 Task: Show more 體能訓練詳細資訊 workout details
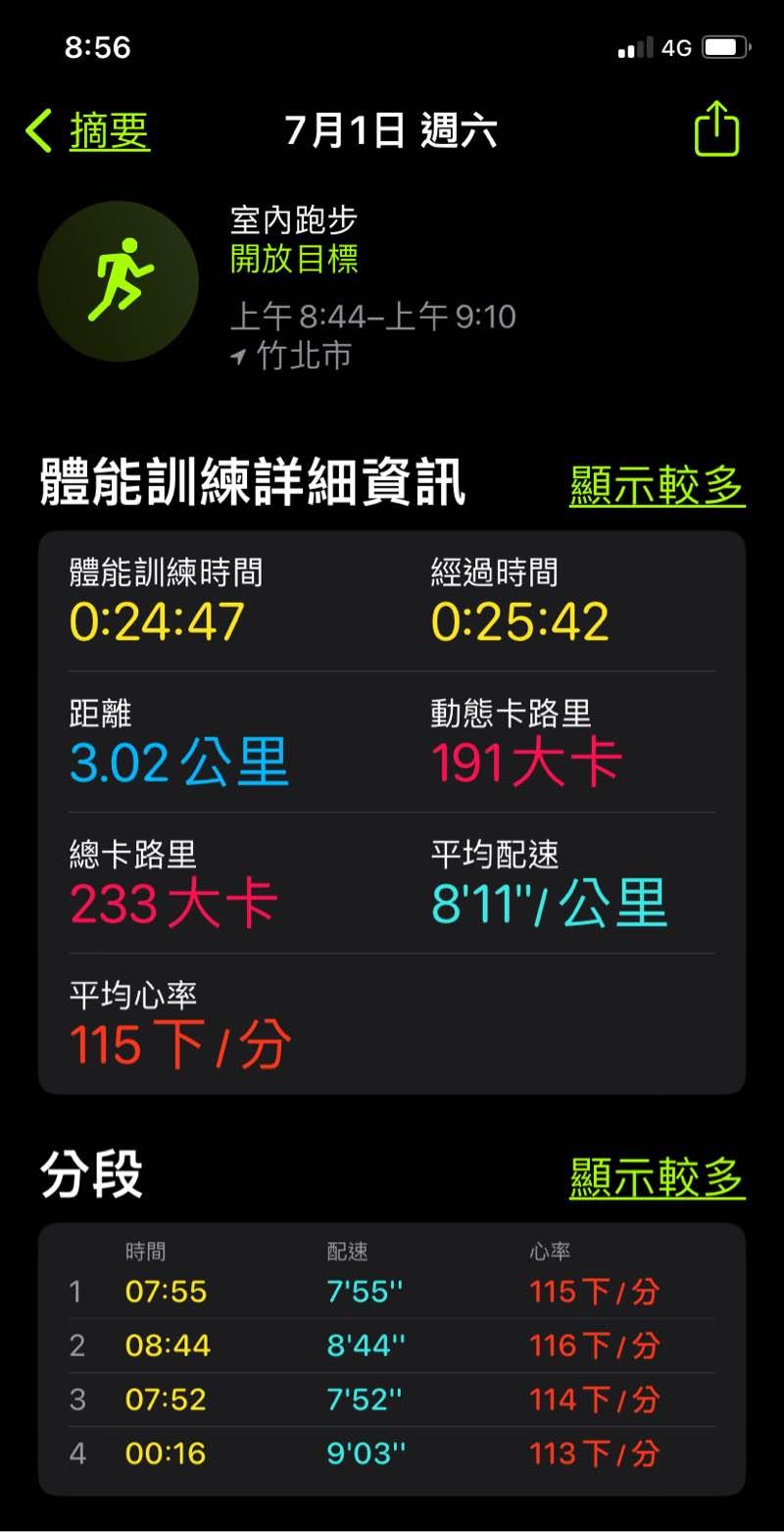pyautogui.click(x=657, y=486)
